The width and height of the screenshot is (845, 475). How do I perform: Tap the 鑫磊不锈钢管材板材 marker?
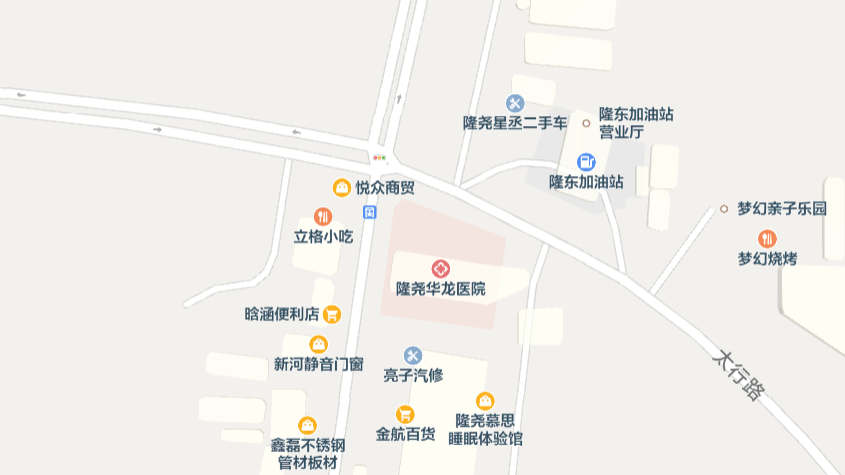pos(307,425)
